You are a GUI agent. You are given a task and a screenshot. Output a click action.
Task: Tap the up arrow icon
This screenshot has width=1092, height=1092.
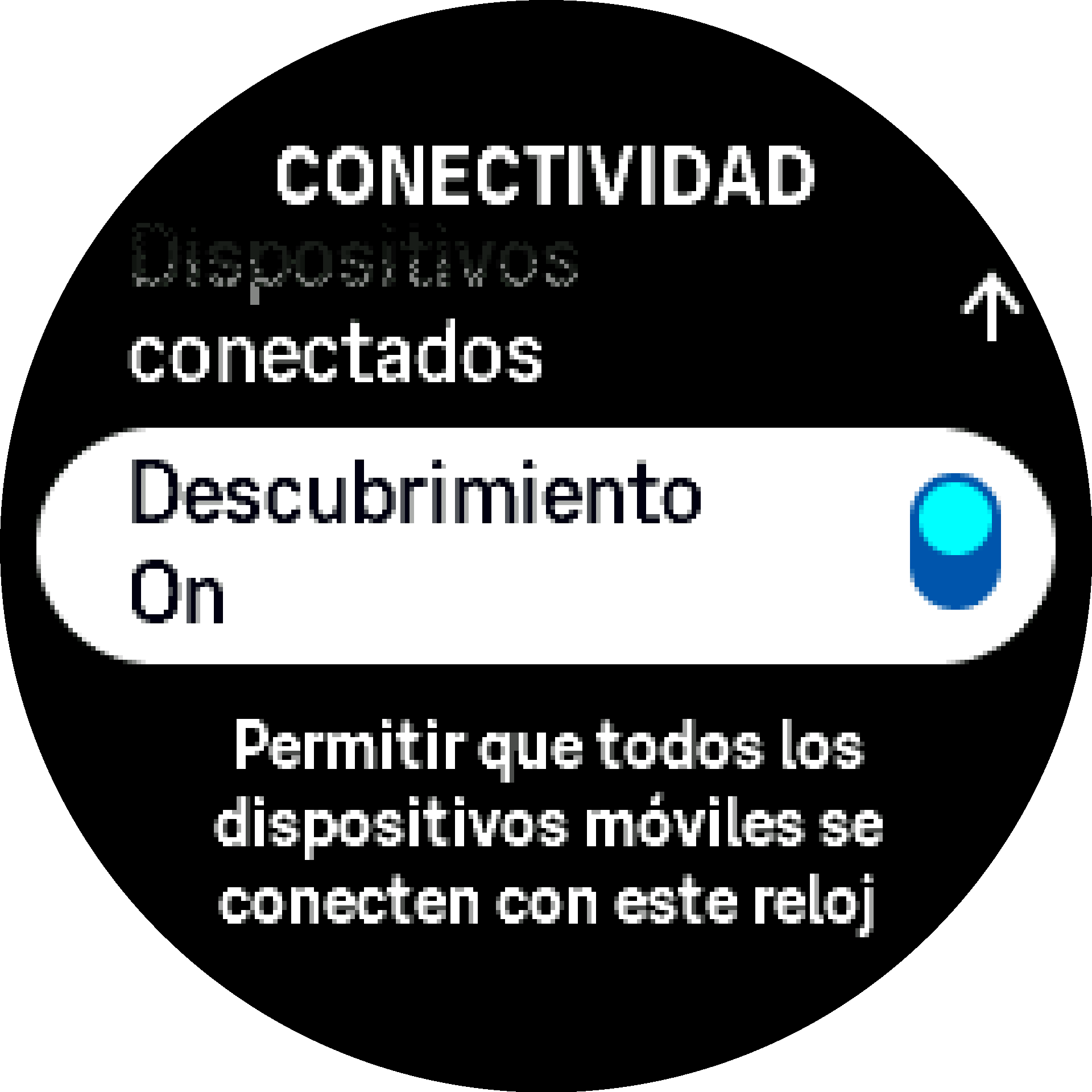pos(991,307)
